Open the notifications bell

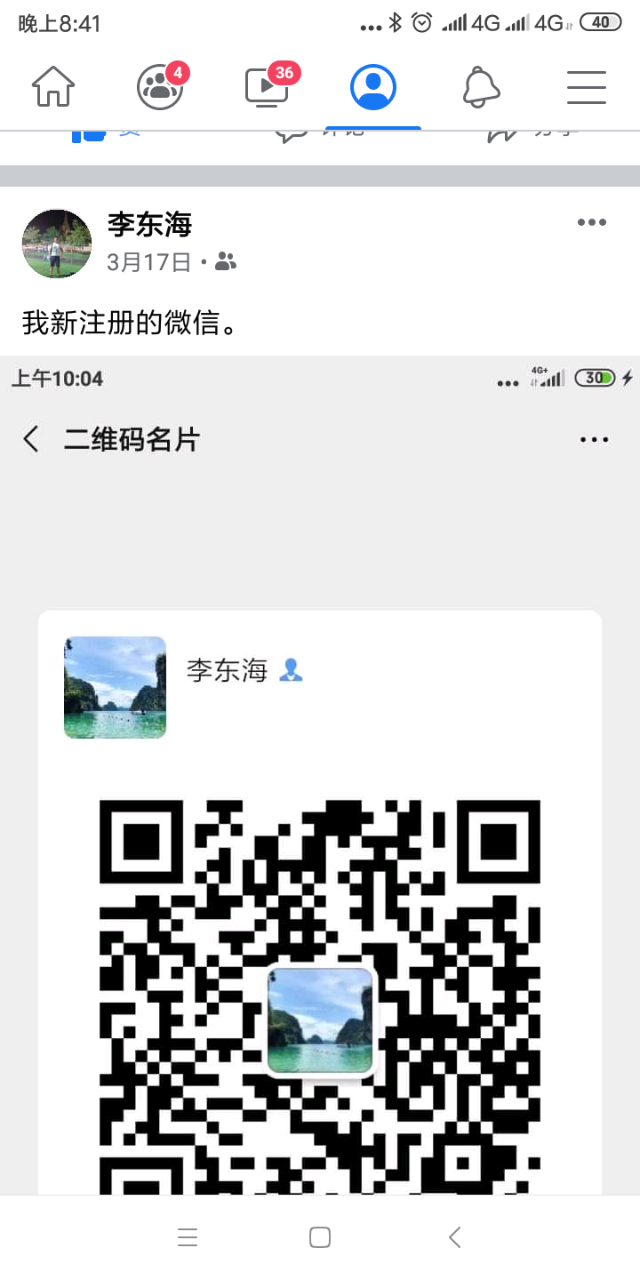[x=481, y=87]
